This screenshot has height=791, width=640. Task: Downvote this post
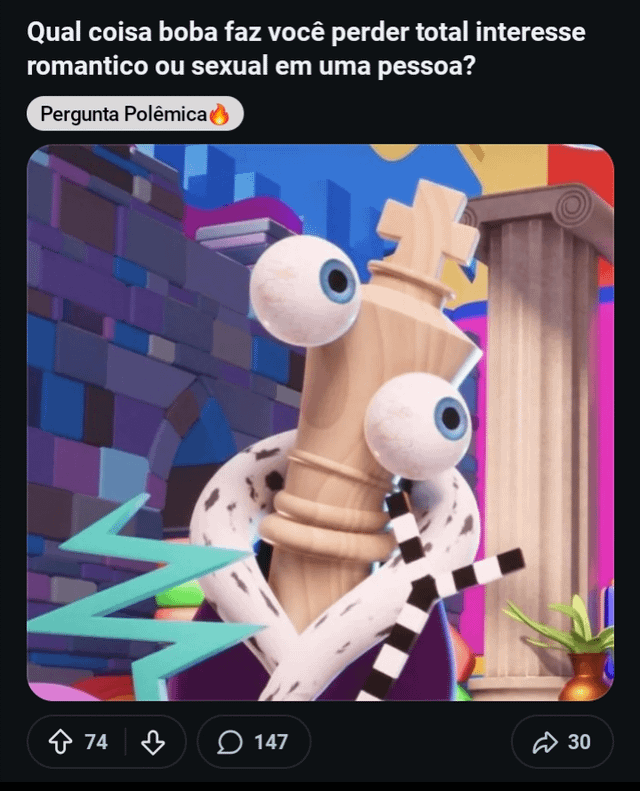(153, 742)
